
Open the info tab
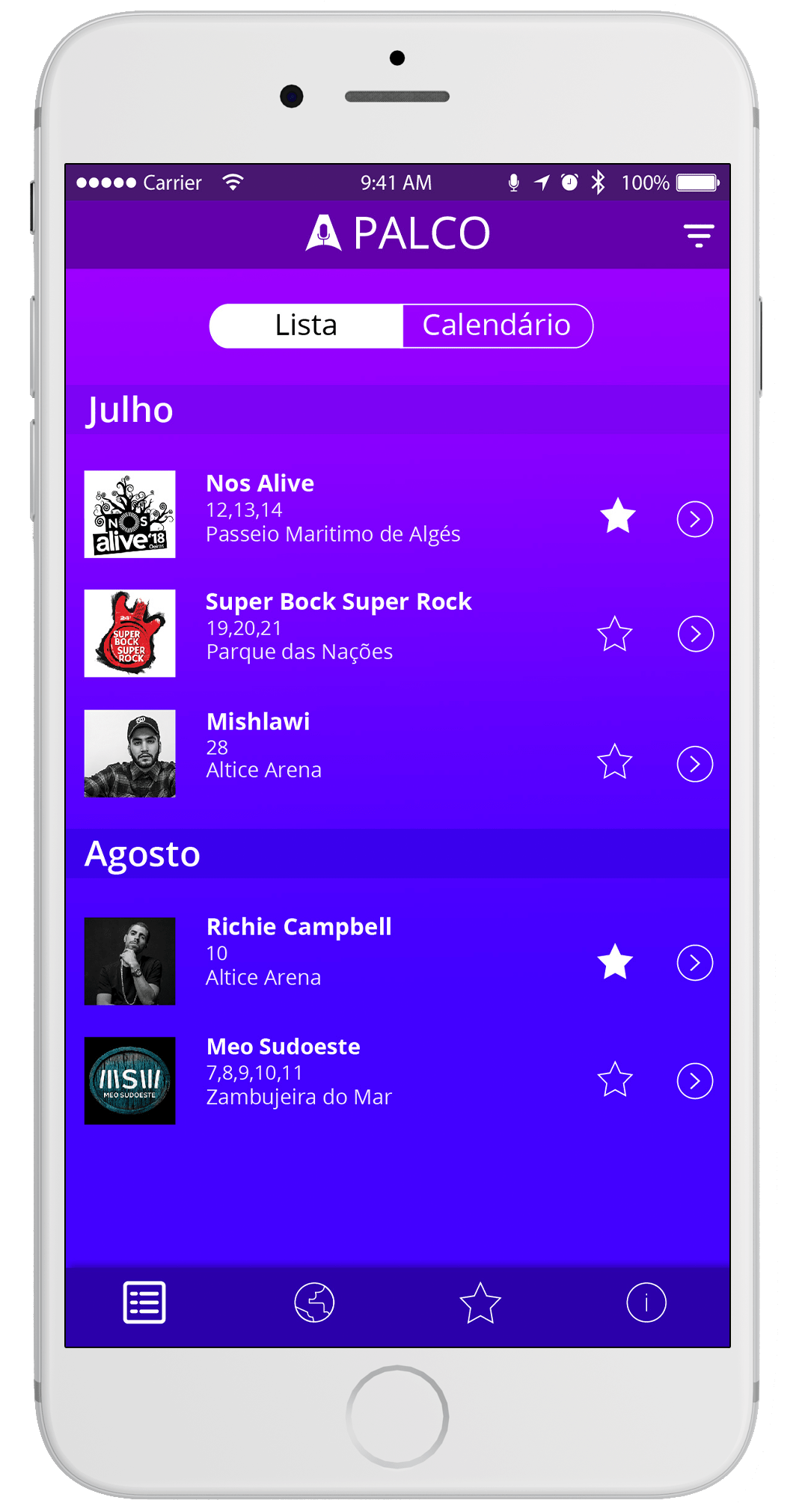pyautogui.click(x=646, y=1303)
